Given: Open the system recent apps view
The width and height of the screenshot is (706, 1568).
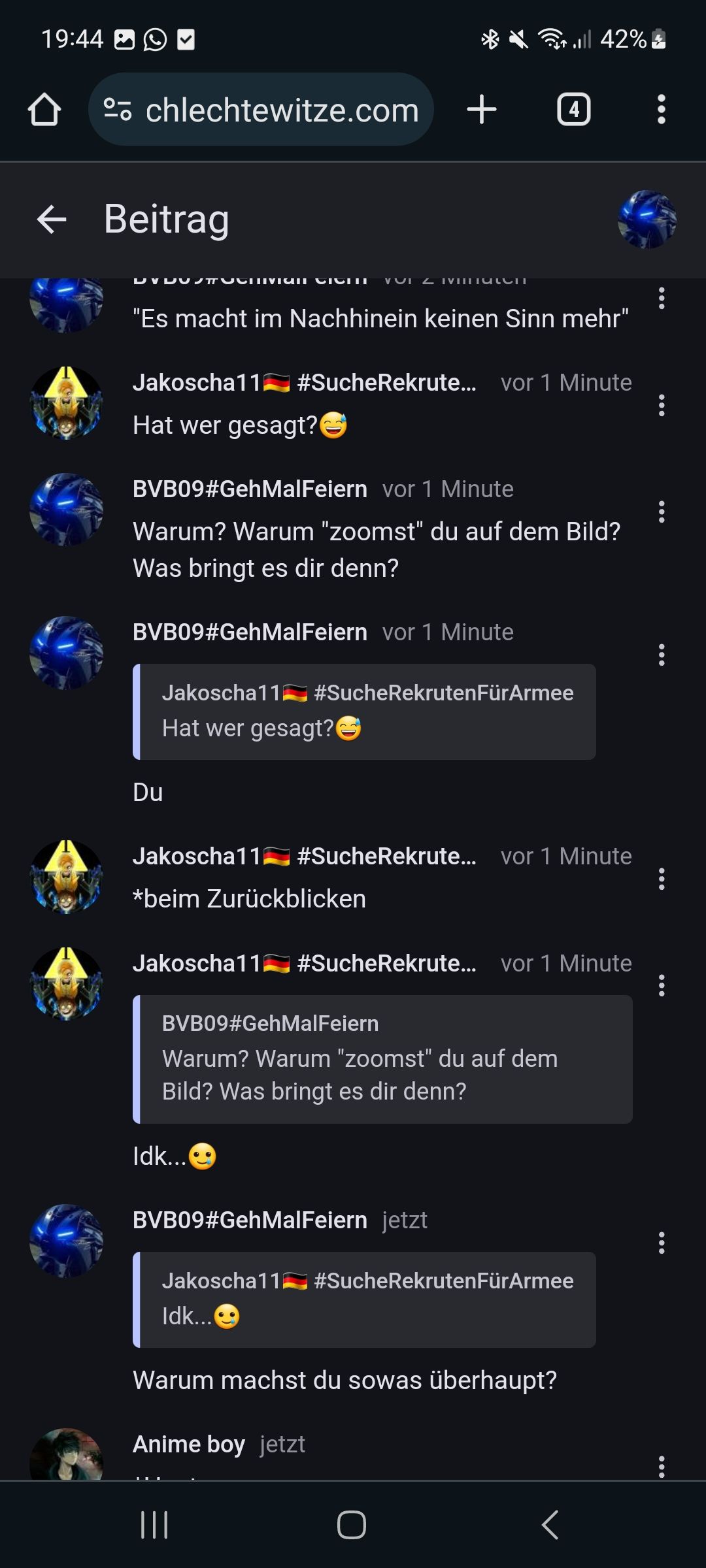Looking at the screenshot, I should tap(154, 1525).
